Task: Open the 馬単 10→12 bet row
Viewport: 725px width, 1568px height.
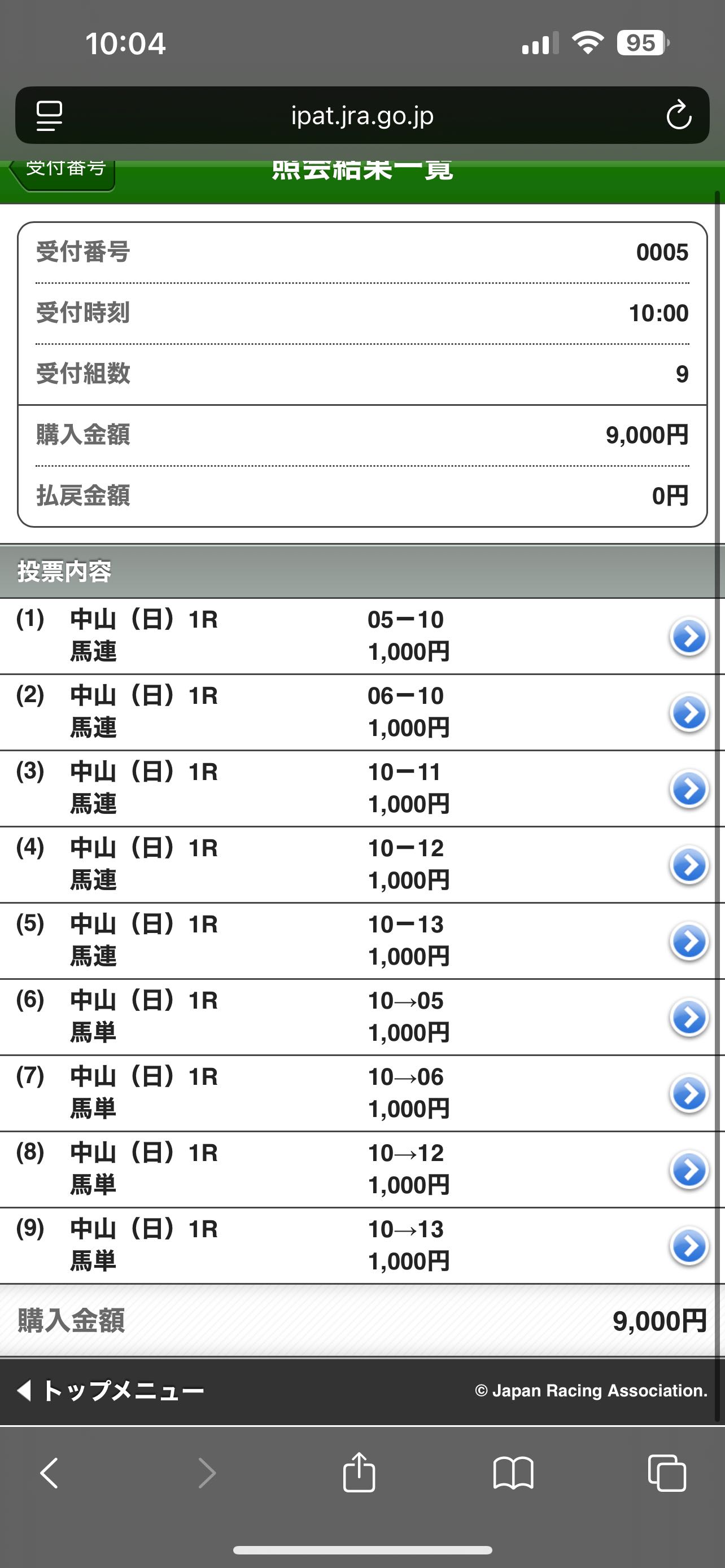Action: coord(688,1170)
